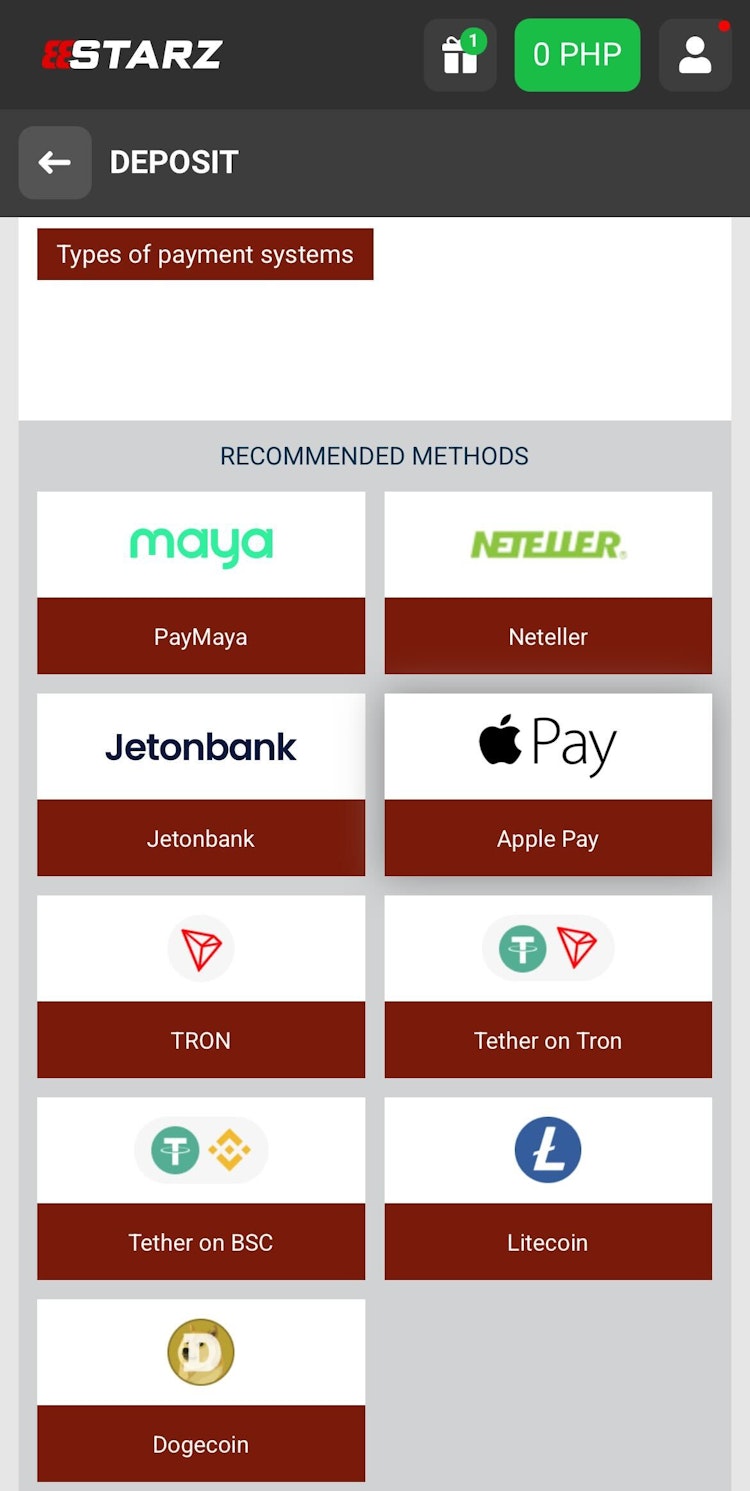The width and height of the screenshot is (750, 1491).
Task: Click the Litecoin coin icon
Action: [x=547, y=1150]
